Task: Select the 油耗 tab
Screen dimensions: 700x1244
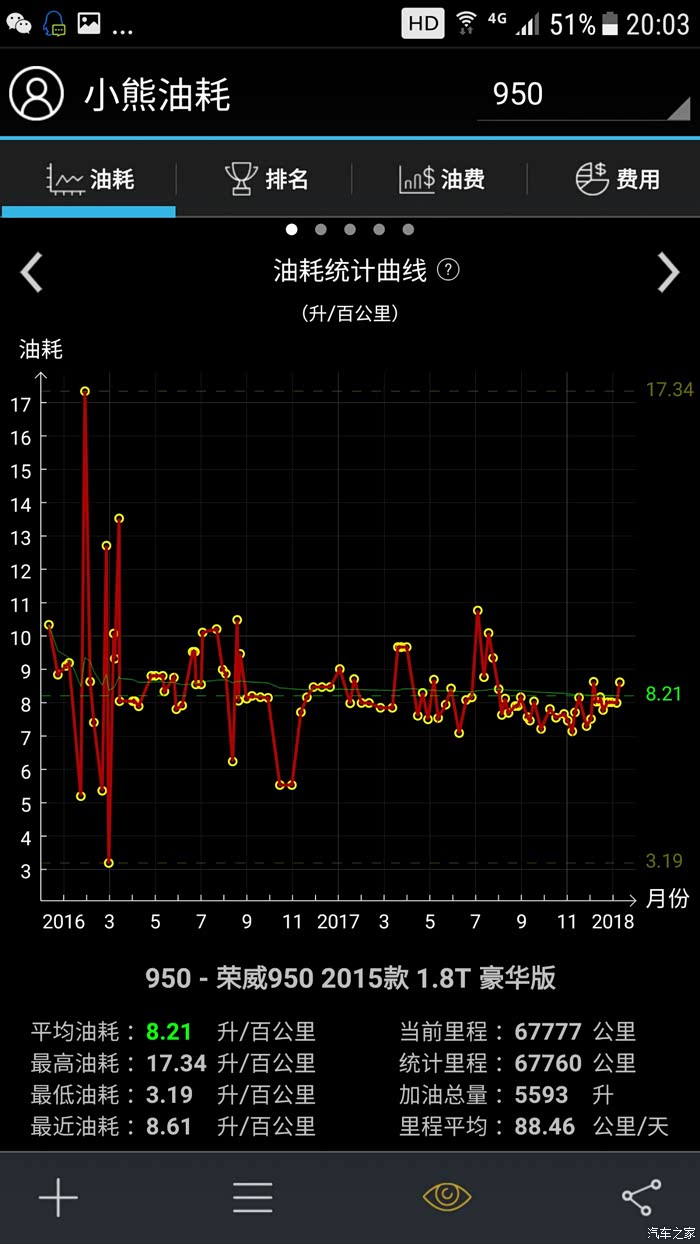Action: click(x=90, y=180)
